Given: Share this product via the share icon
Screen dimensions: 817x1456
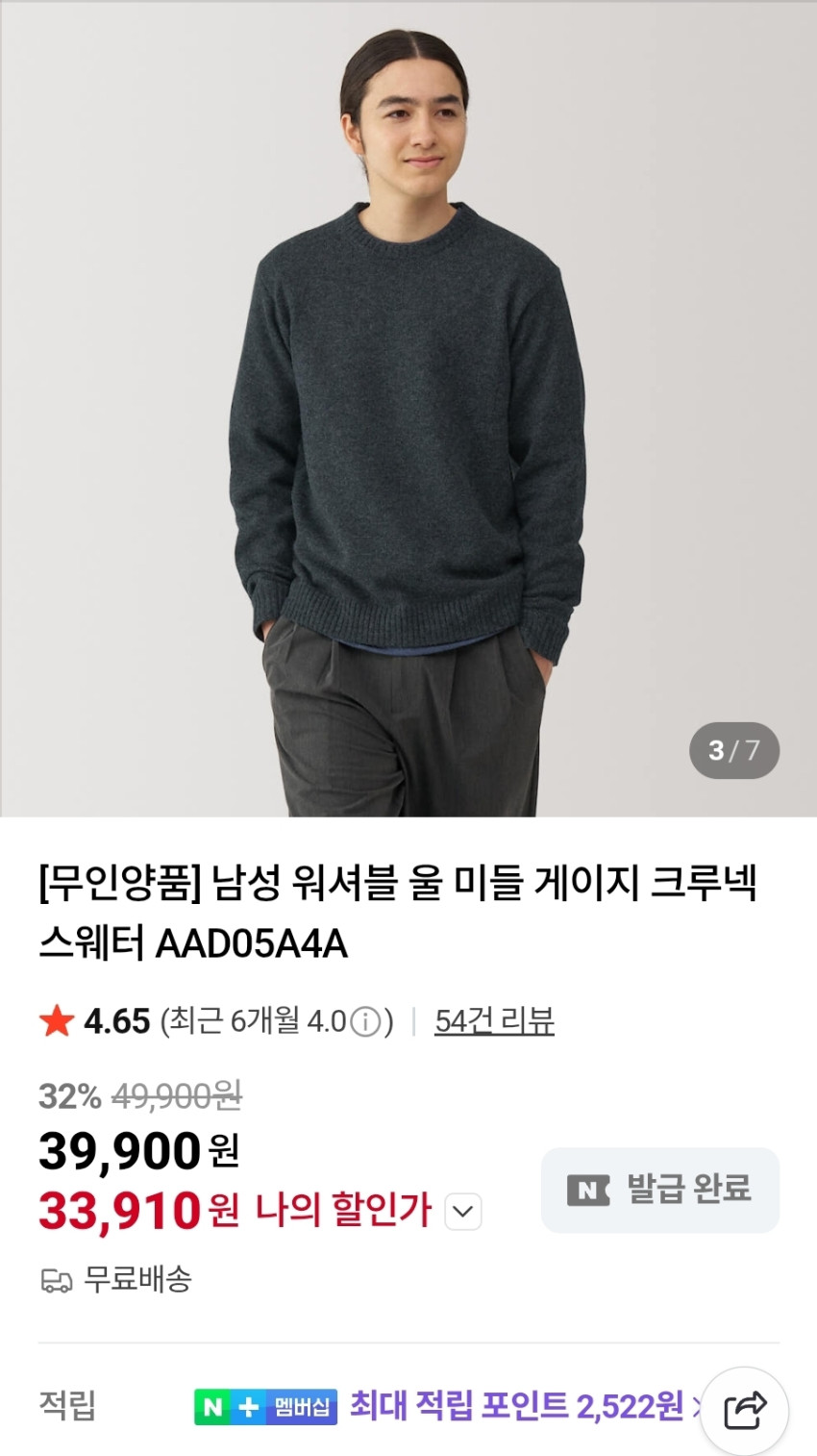Looking at the screenshot, I should click(745, 1411).
